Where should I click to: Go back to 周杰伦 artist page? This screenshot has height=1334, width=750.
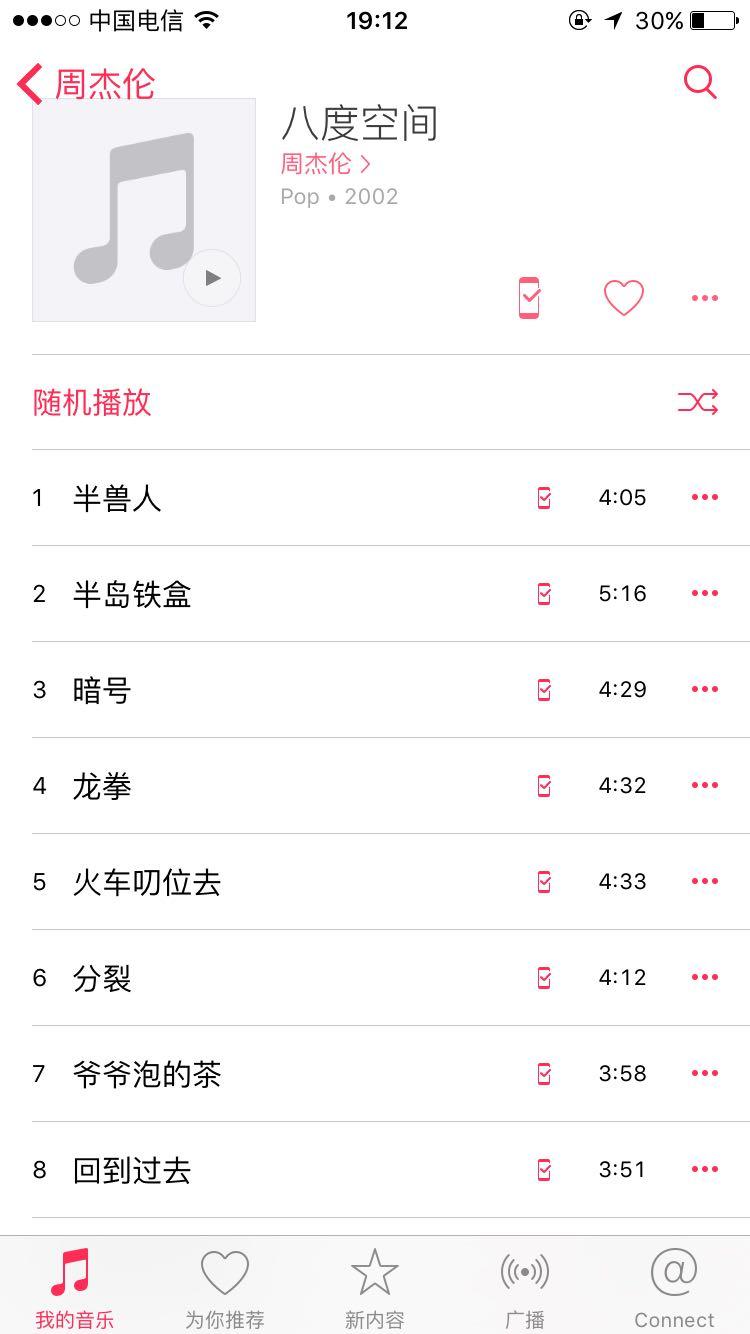click(x=87, y=84)
